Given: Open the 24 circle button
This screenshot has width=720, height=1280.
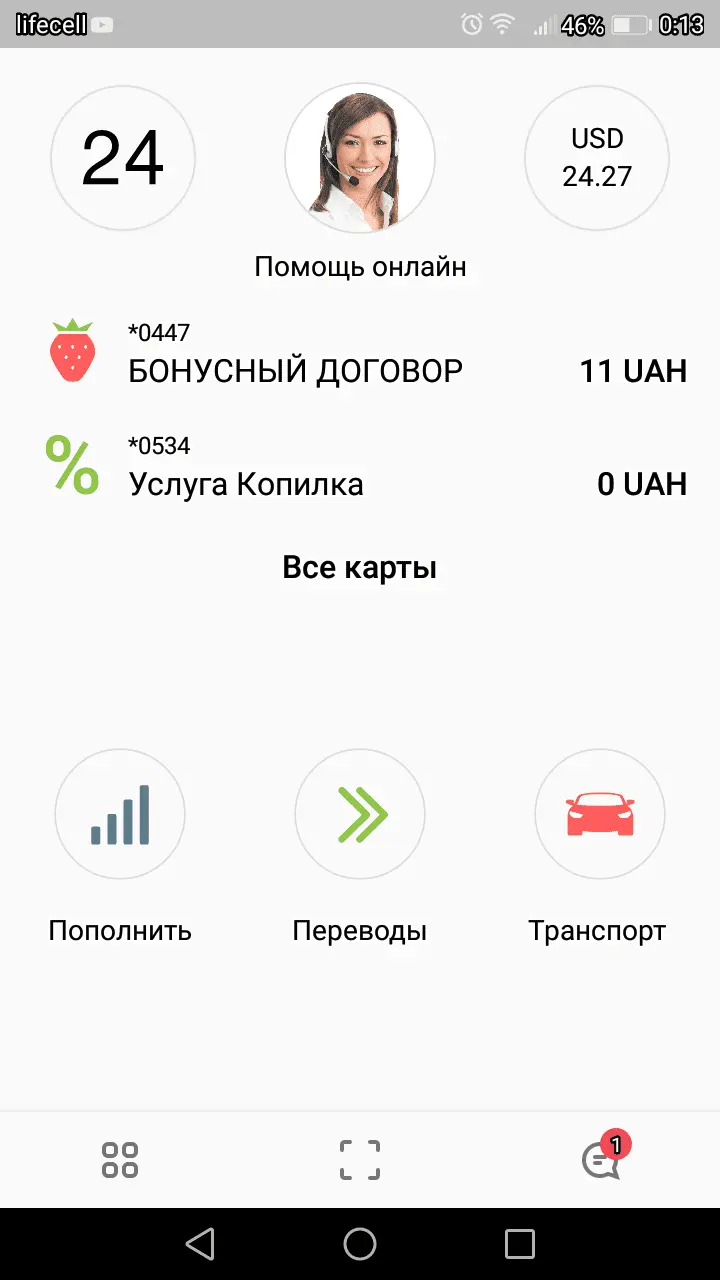Looking at the screenshot, I should click(123, 158).
